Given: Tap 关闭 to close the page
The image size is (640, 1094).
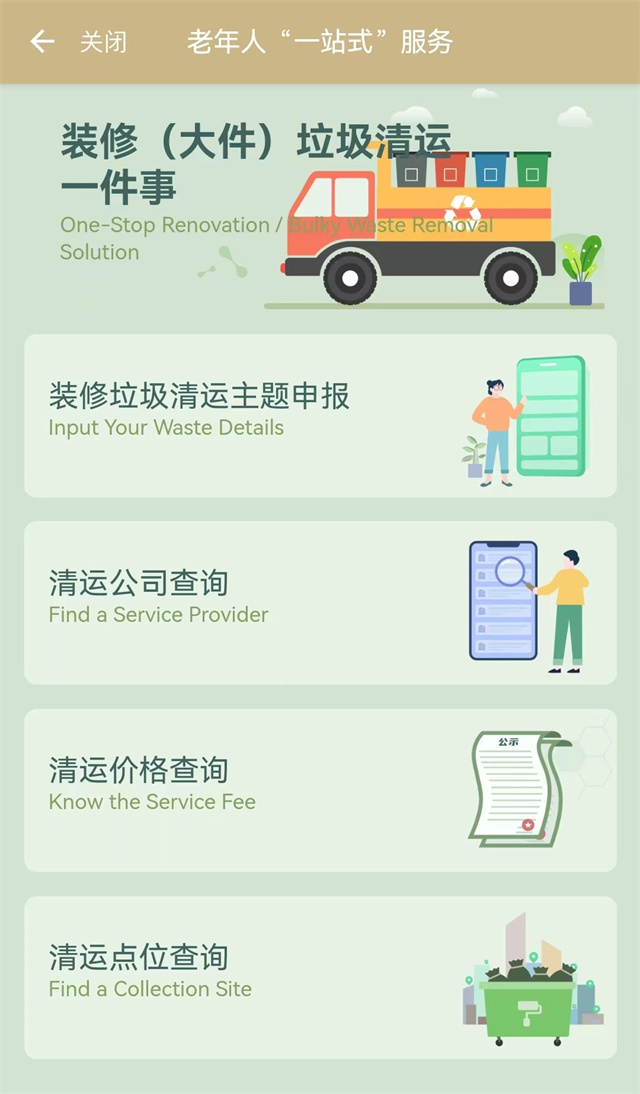Looking at the screenshot, I should tap(104, 43).
